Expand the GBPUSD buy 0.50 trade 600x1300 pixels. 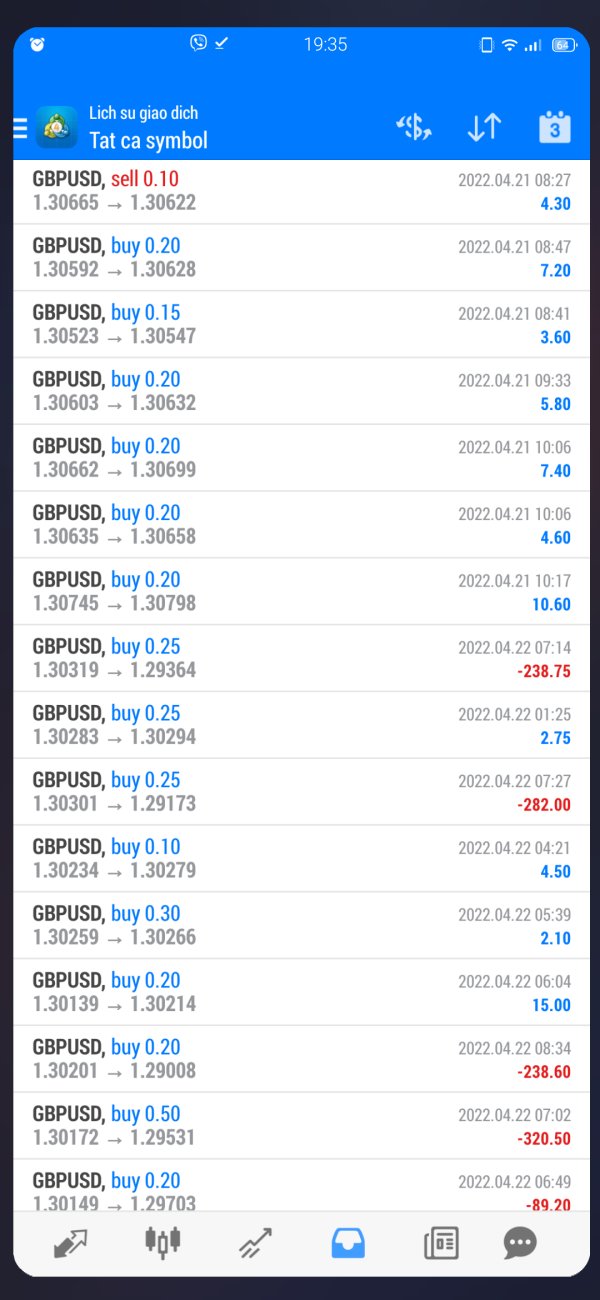tap(300, 1126)
